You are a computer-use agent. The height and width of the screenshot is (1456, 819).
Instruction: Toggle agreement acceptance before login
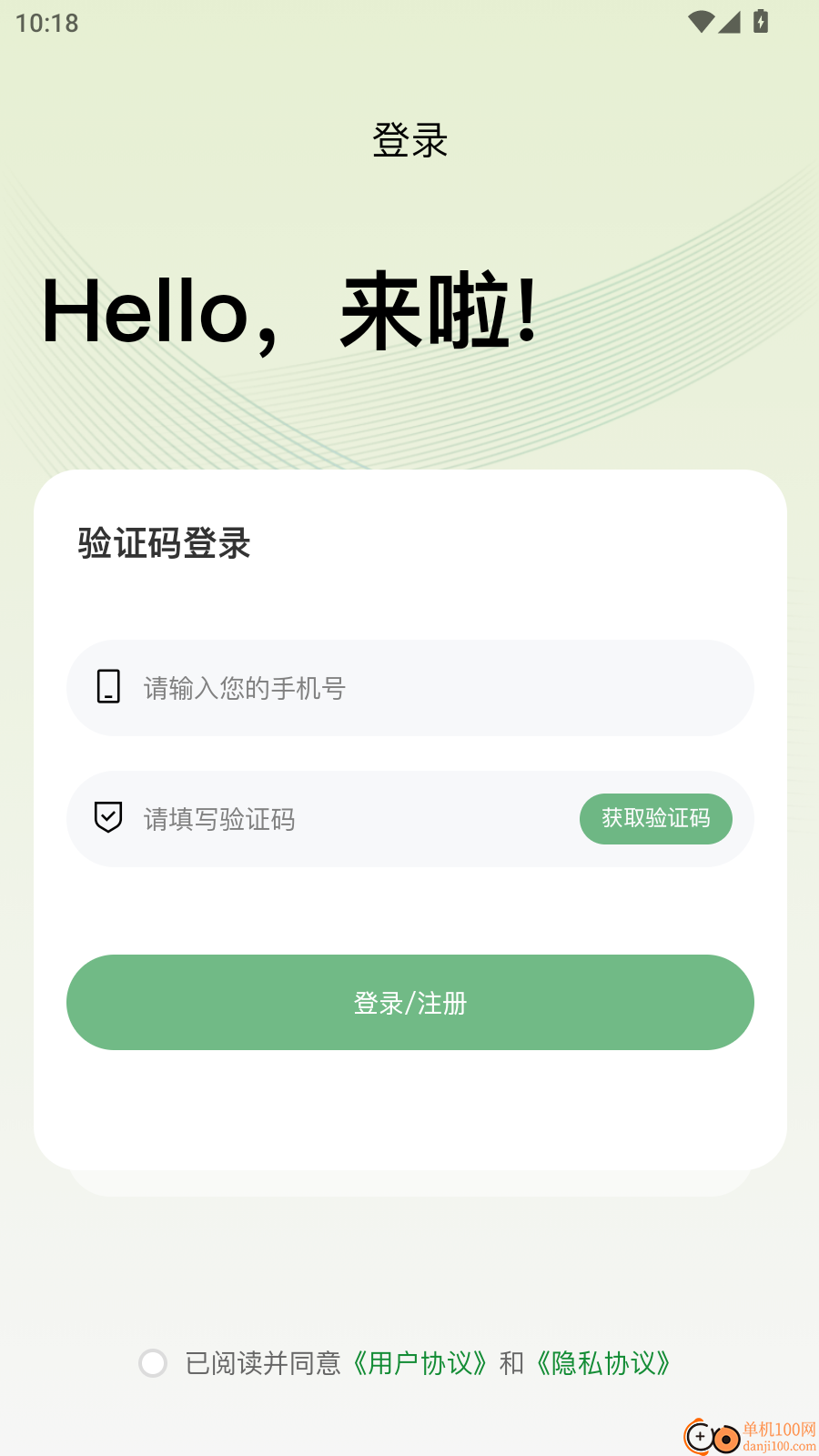coord(153,1365)
